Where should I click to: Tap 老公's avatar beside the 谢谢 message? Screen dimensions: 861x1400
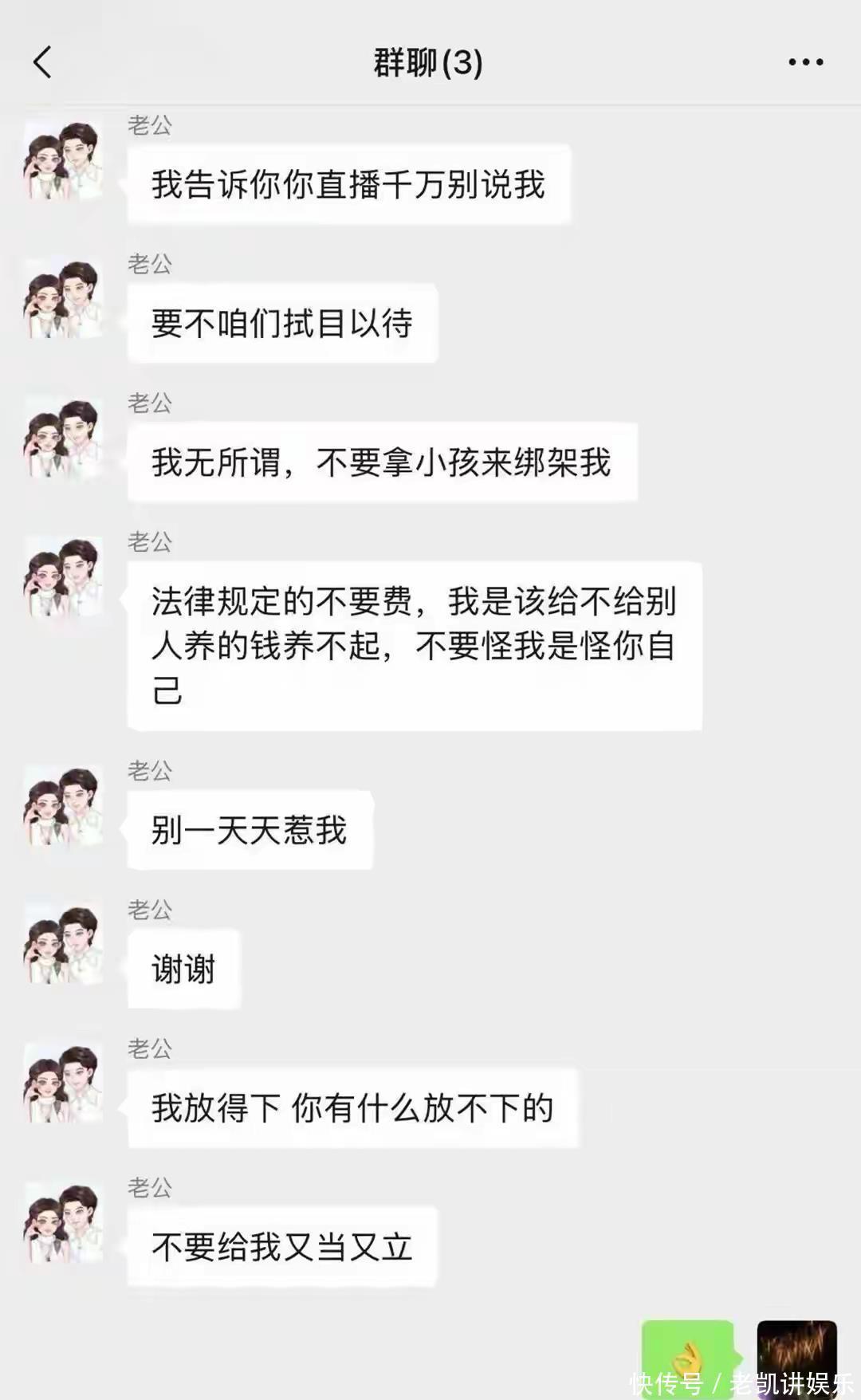(x=64, y=944)
